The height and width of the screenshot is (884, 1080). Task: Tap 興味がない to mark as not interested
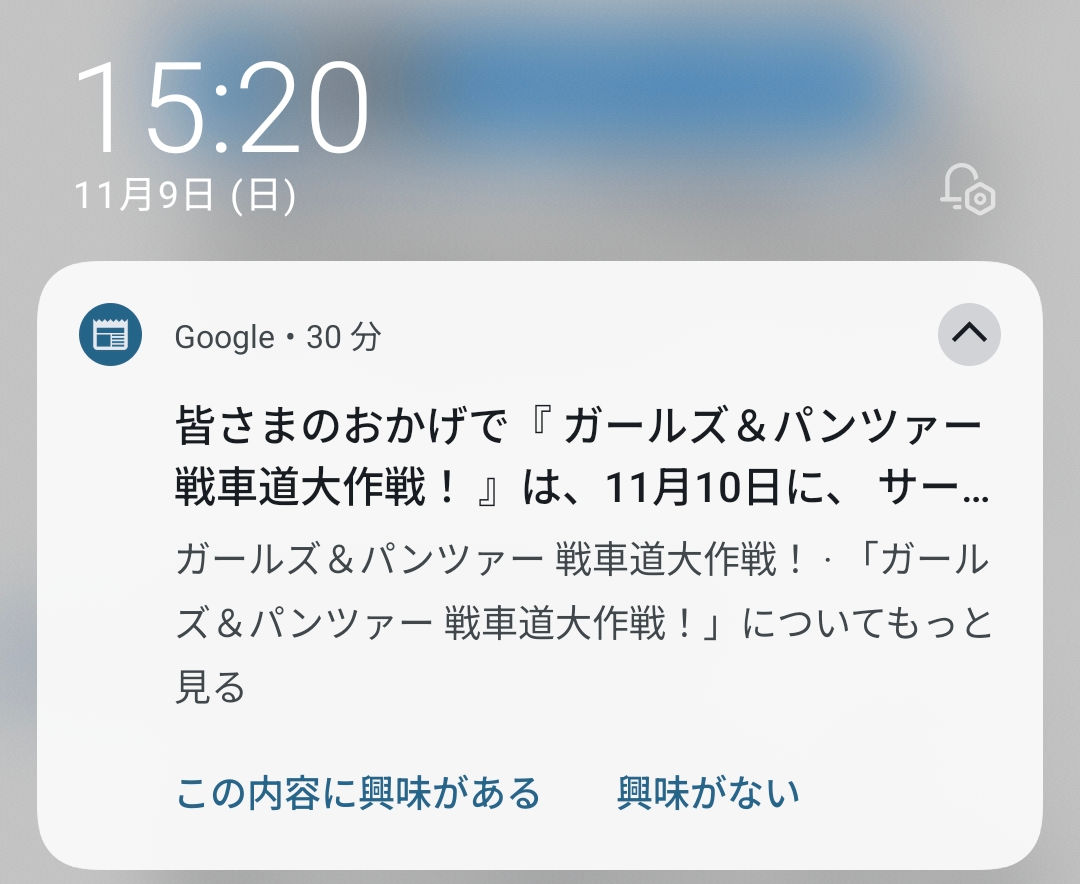(x=708, y=793)
